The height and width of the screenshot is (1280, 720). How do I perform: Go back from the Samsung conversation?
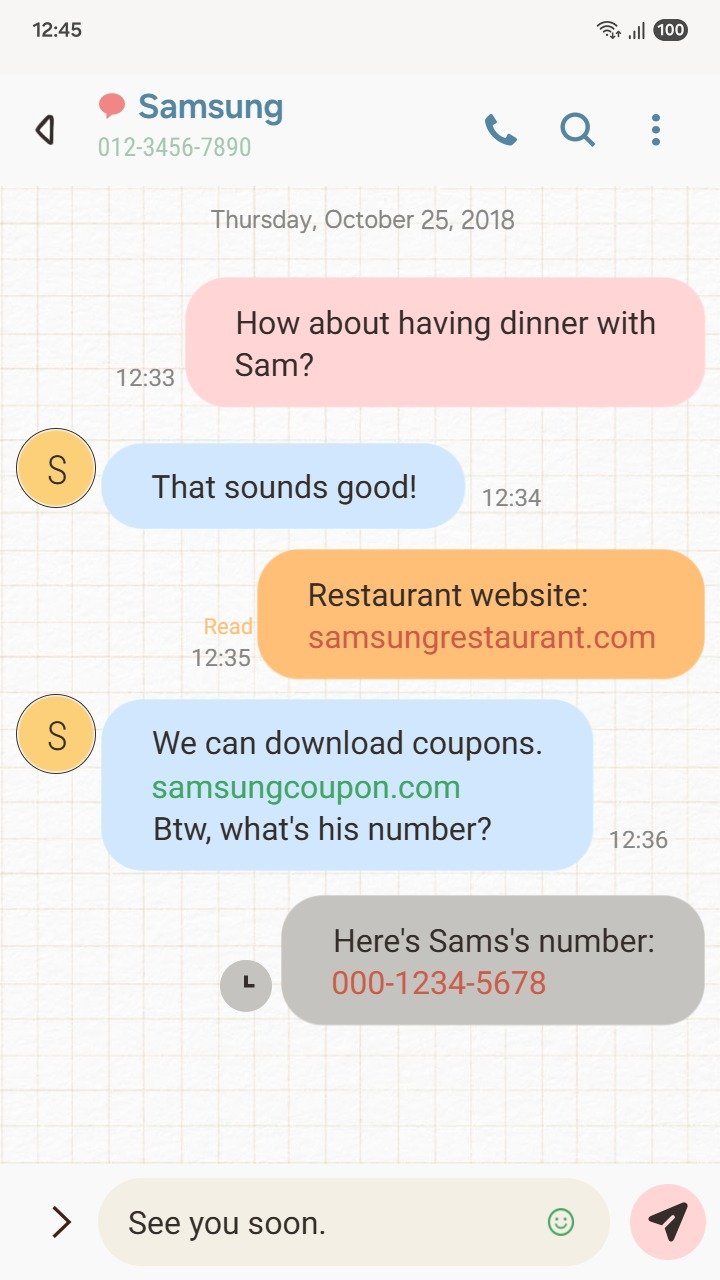click(x=44, y=130)
